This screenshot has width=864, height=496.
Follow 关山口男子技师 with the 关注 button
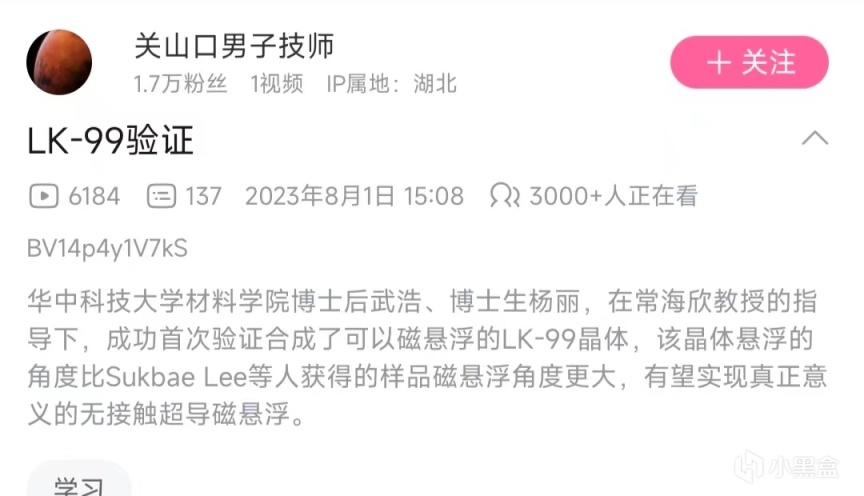tap(749, 62)
